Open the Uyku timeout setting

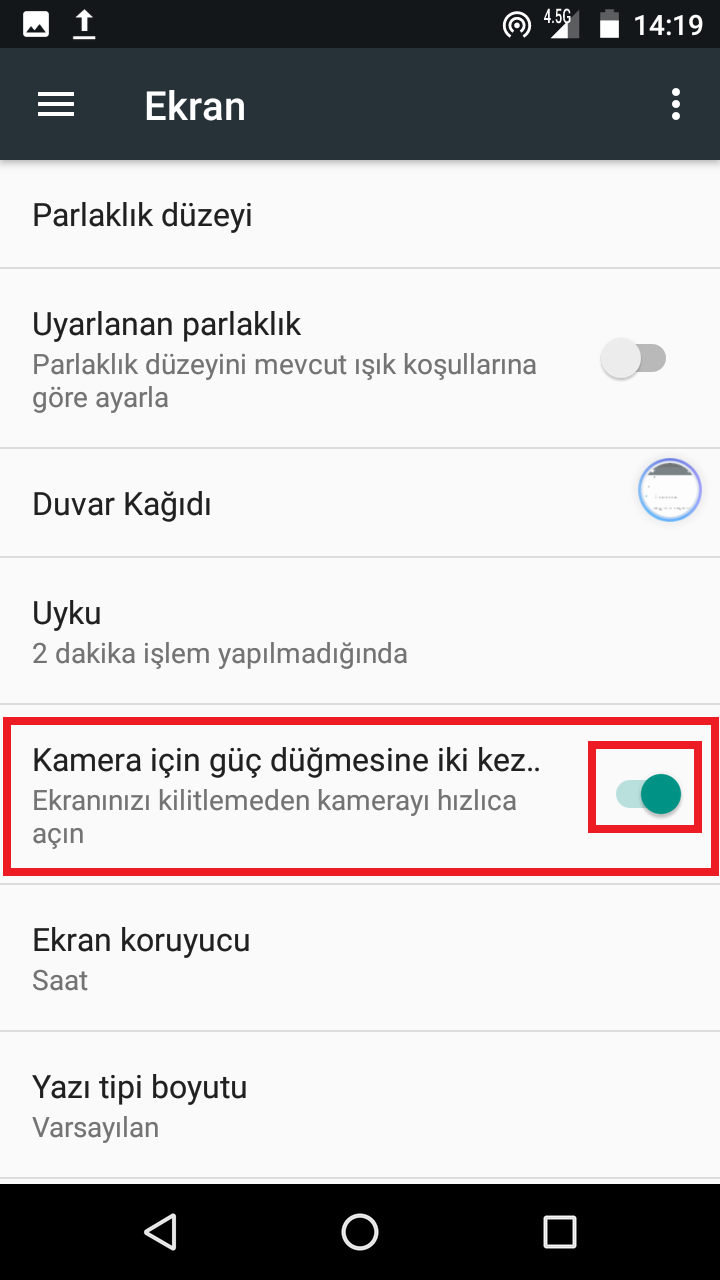pyautogui.click(x=360, y=631)
